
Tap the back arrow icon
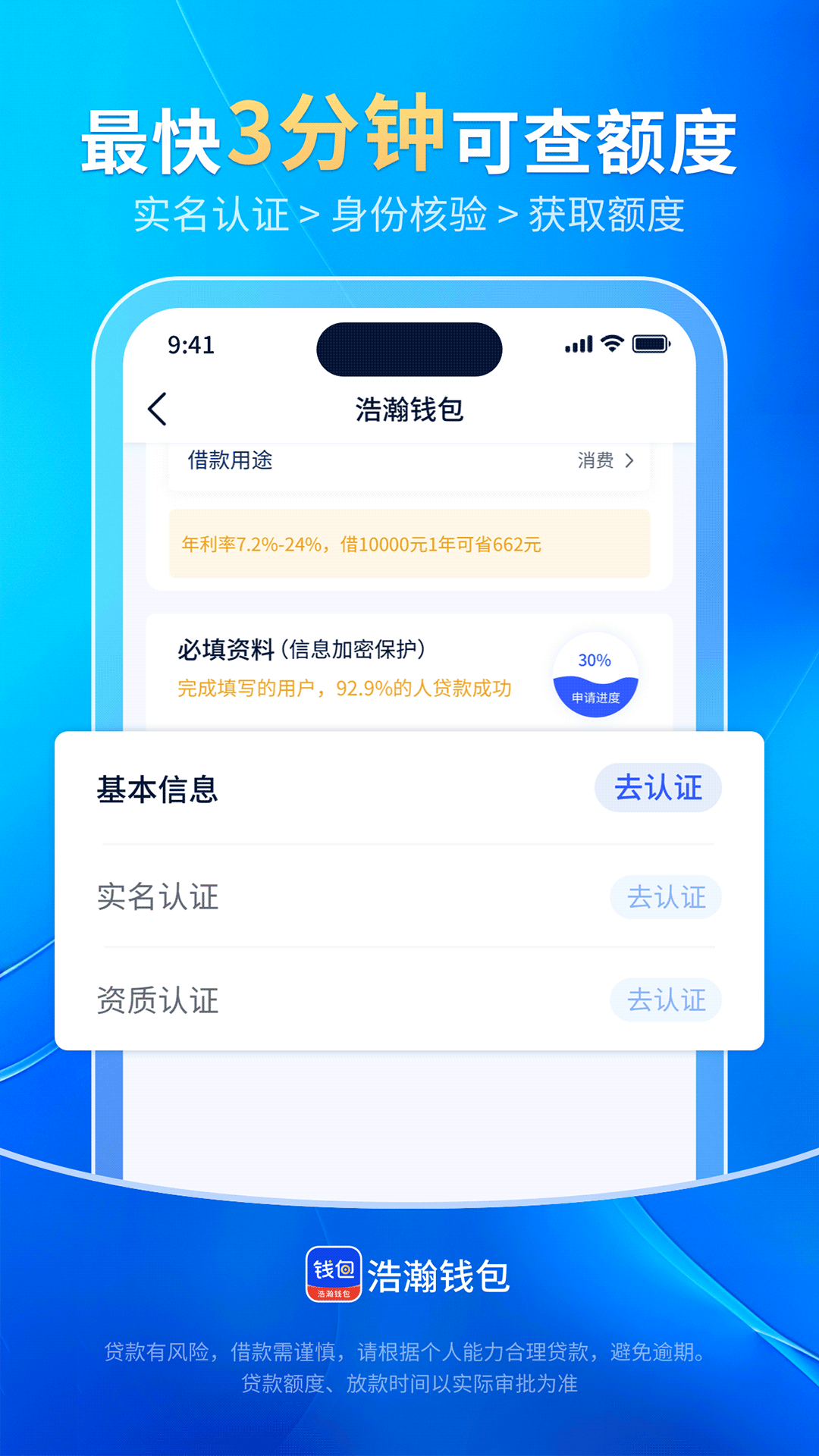(157, 407)
